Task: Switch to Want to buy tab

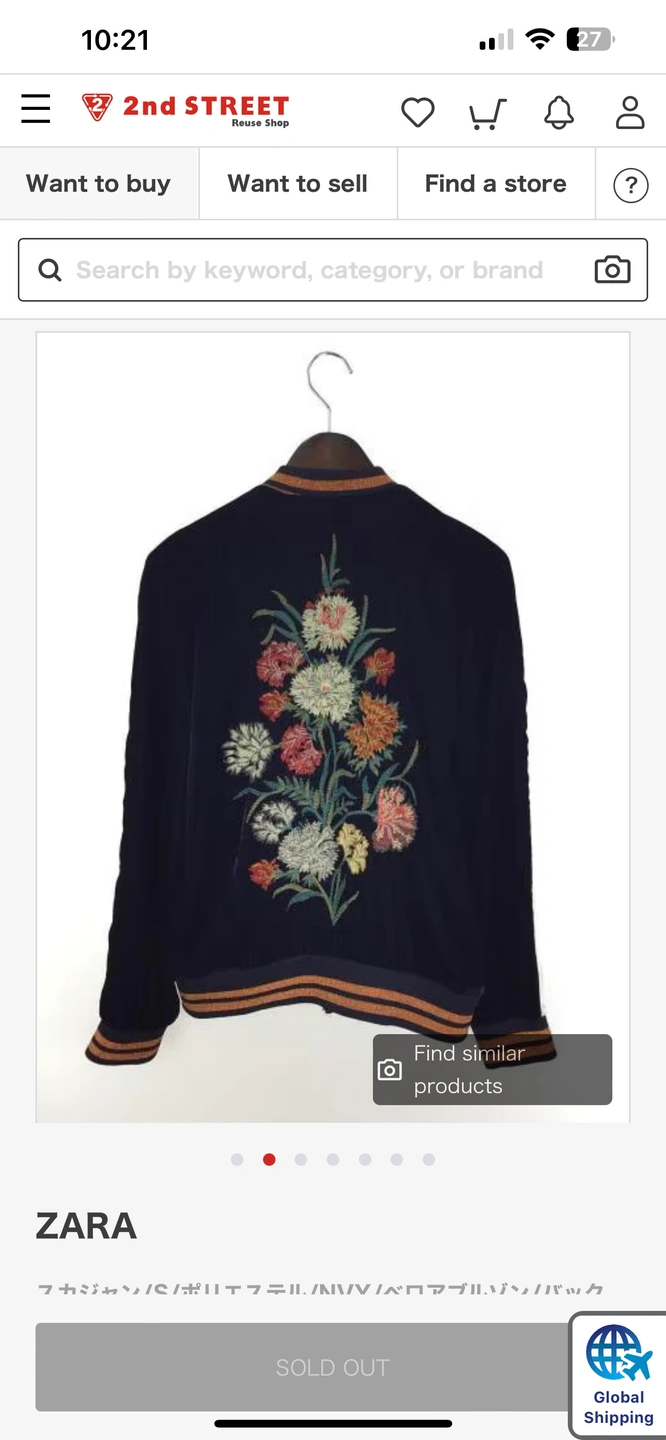Action: (98, 184)
